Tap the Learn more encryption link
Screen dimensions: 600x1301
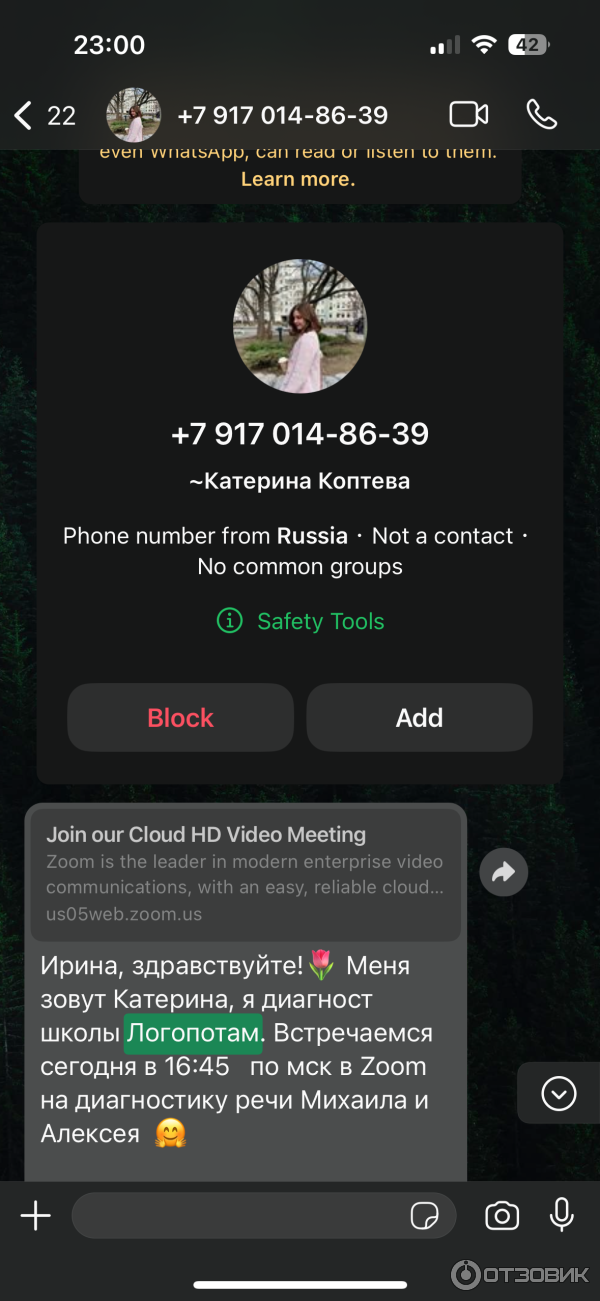(x=298, y=180)
